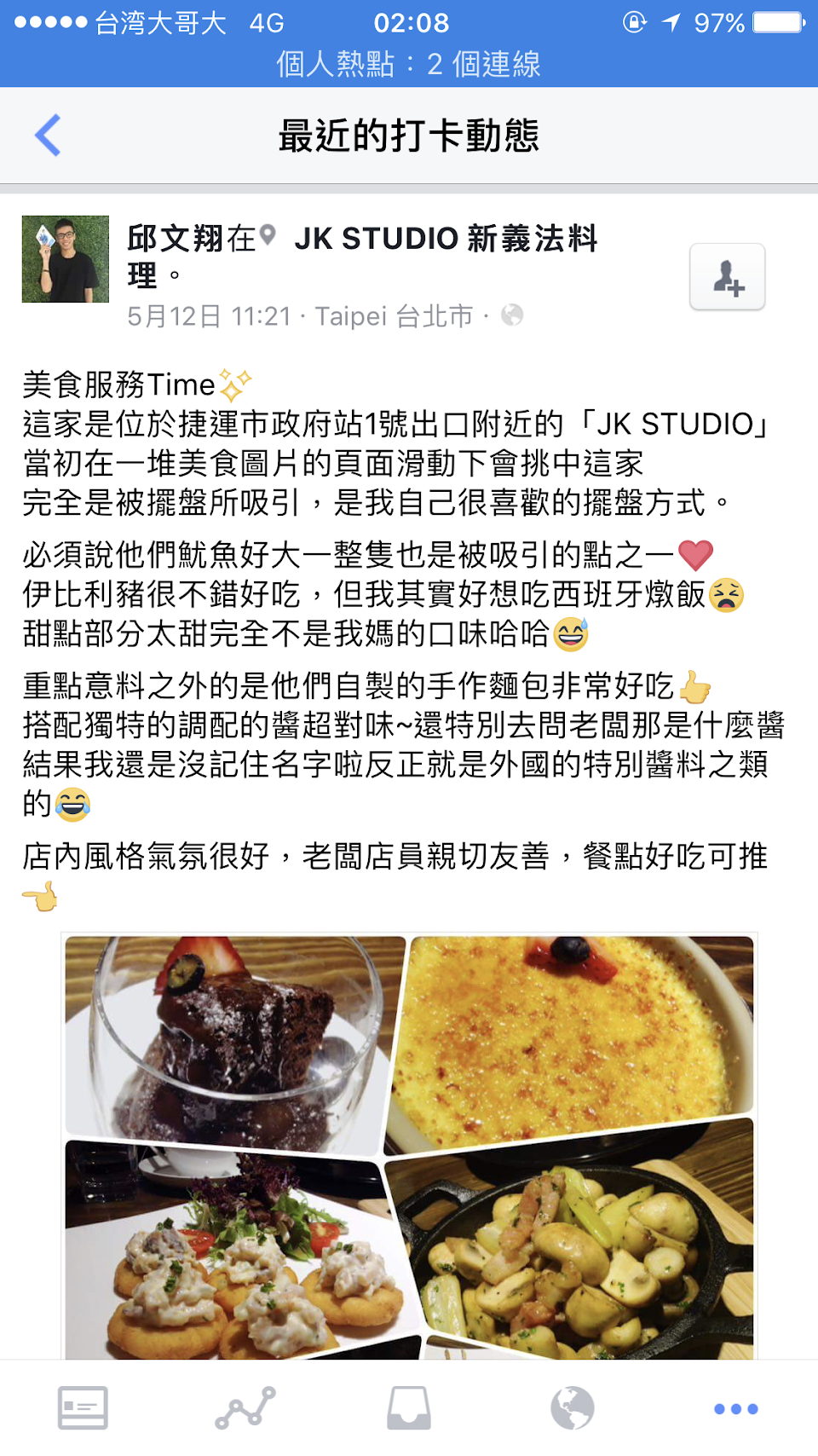The image size is (818, 1456).
Task: Add 邱文翔 as a friend
Action: pos(727,277)
